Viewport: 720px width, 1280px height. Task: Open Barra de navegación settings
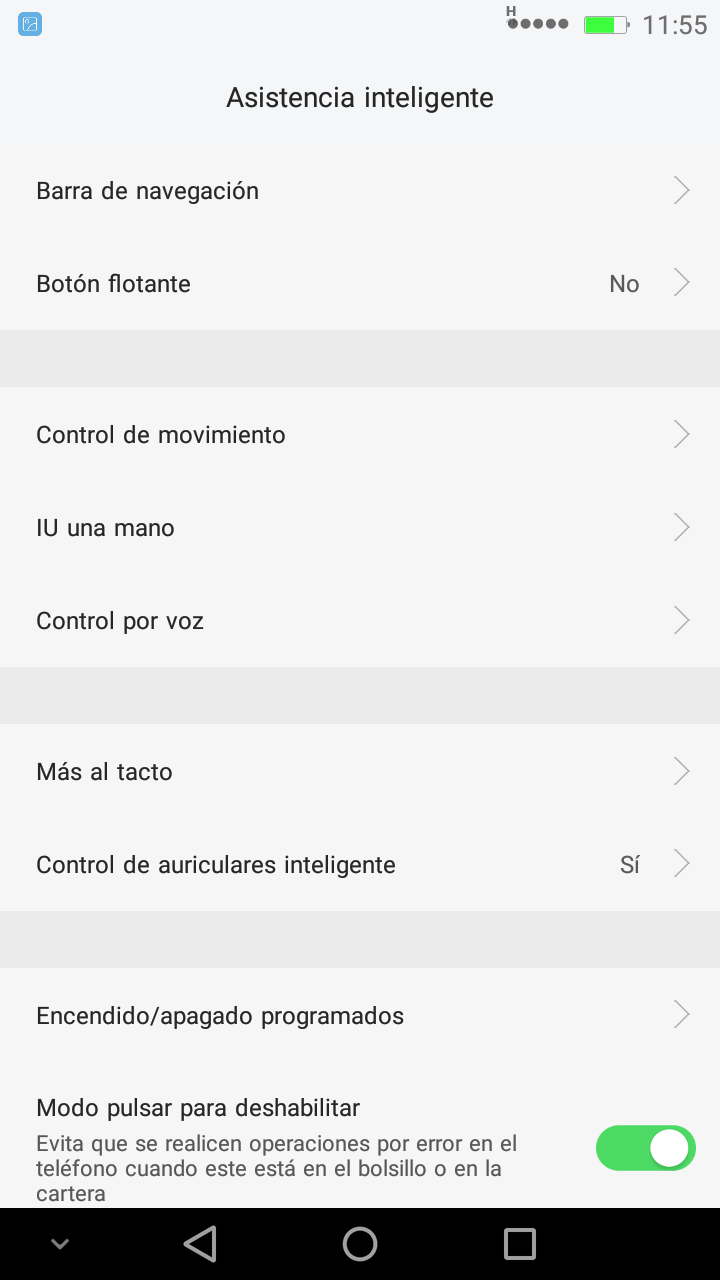point(360,191)
